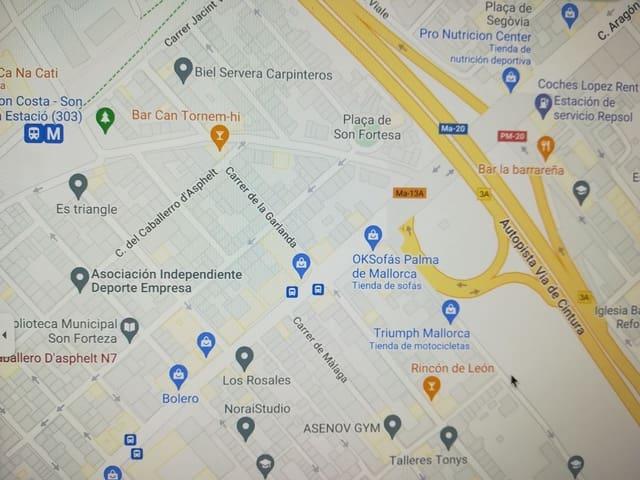Open the Bar Can Tornem-hi marker
The width and height of the screenshot is (640, 480).
point(219,136)
